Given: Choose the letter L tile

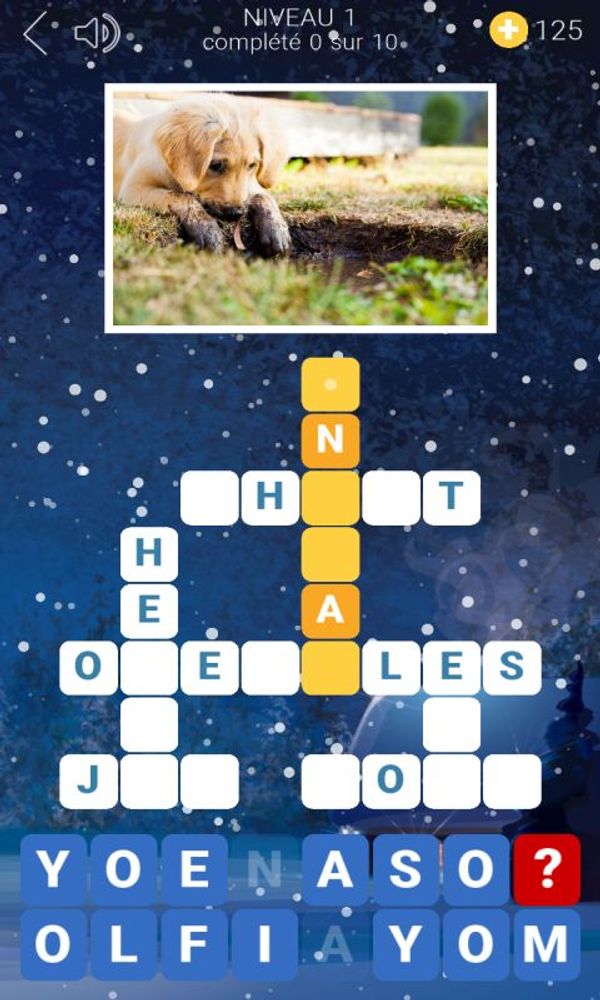Looking at the screenshot, I should pos(123,944).
